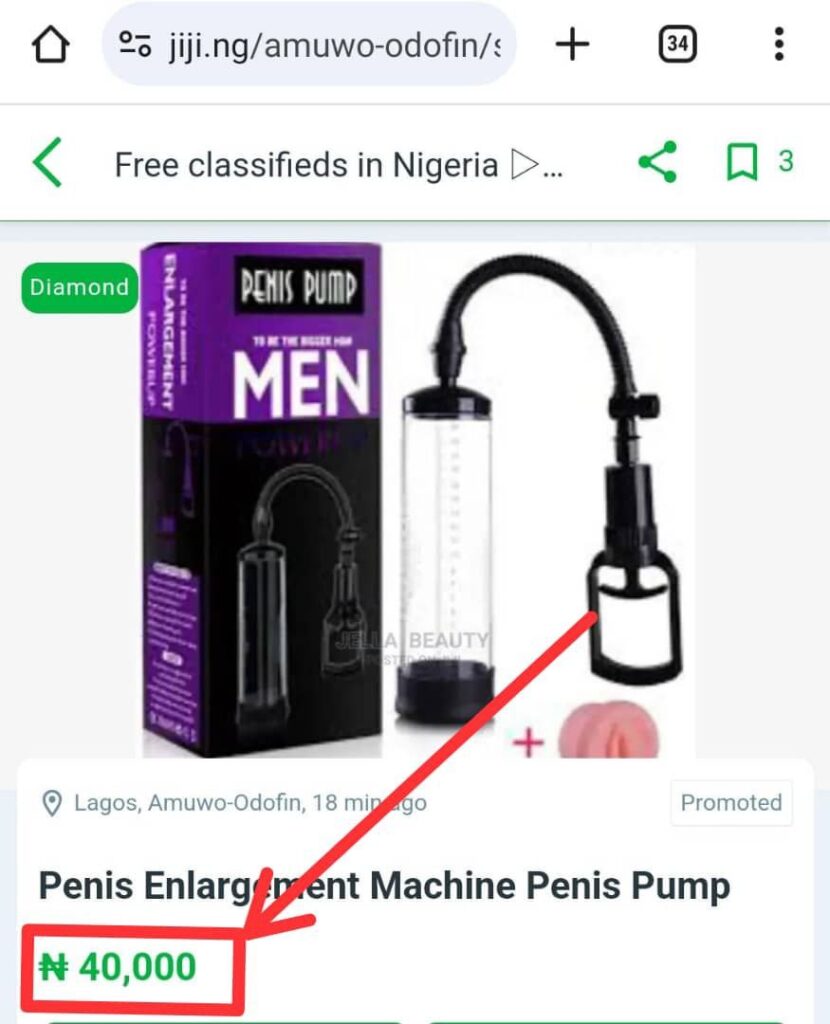This screenshot has height=1024, width=830.
Task: Open the product photo gallery
Action: coord(415,500)
